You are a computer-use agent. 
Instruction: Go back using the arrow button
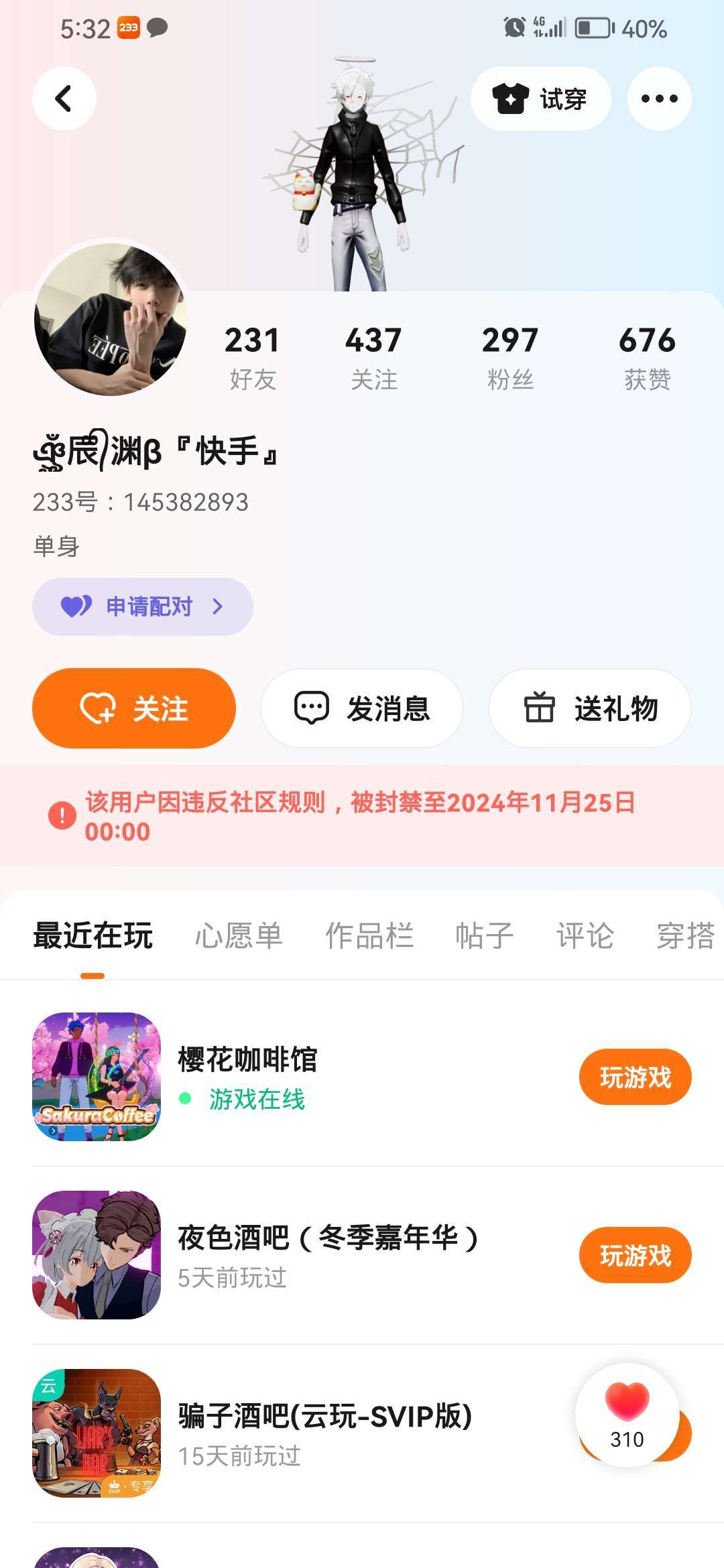[x=64, y=99]
